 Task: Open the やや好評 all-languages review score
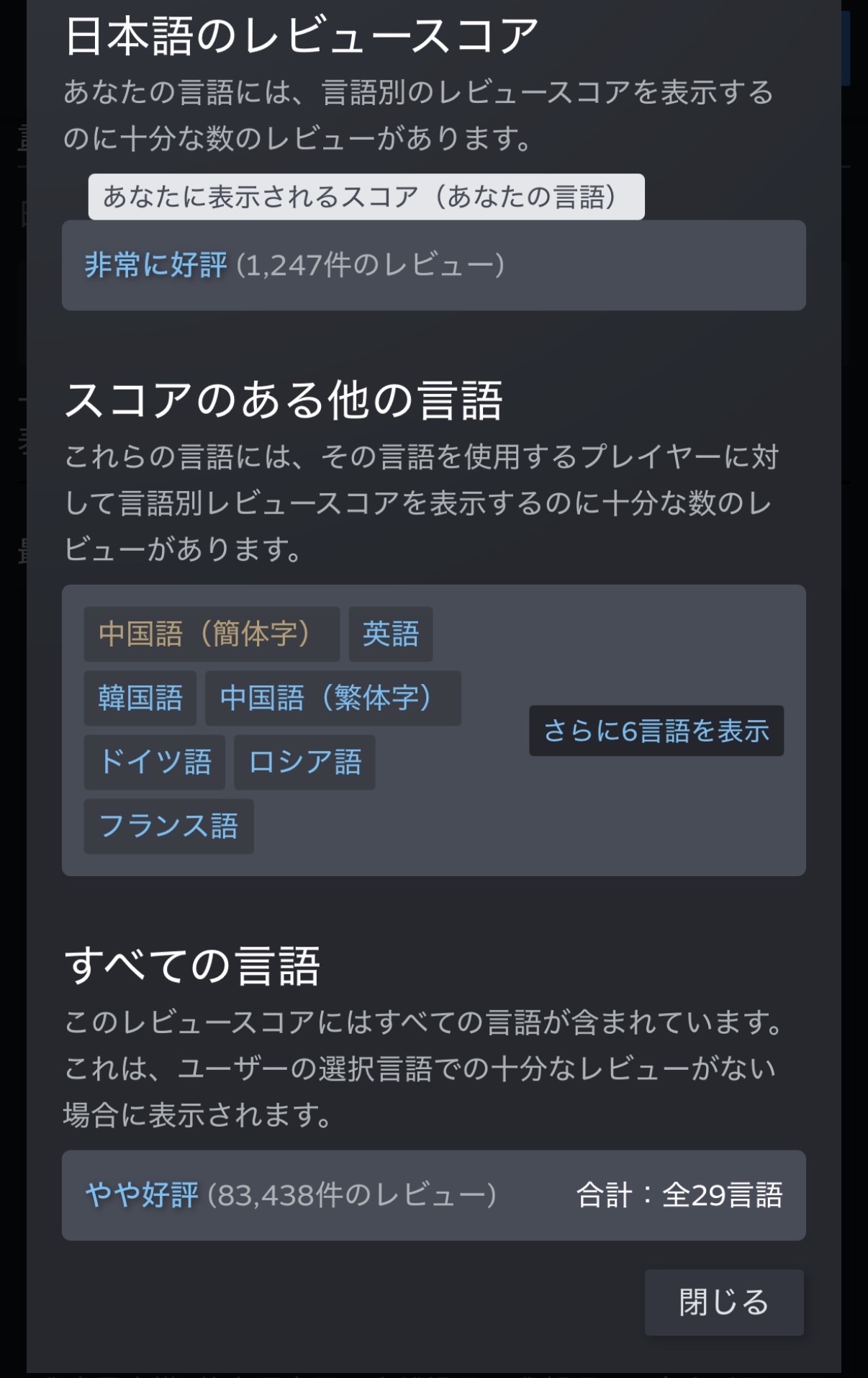click(142, 1194)
